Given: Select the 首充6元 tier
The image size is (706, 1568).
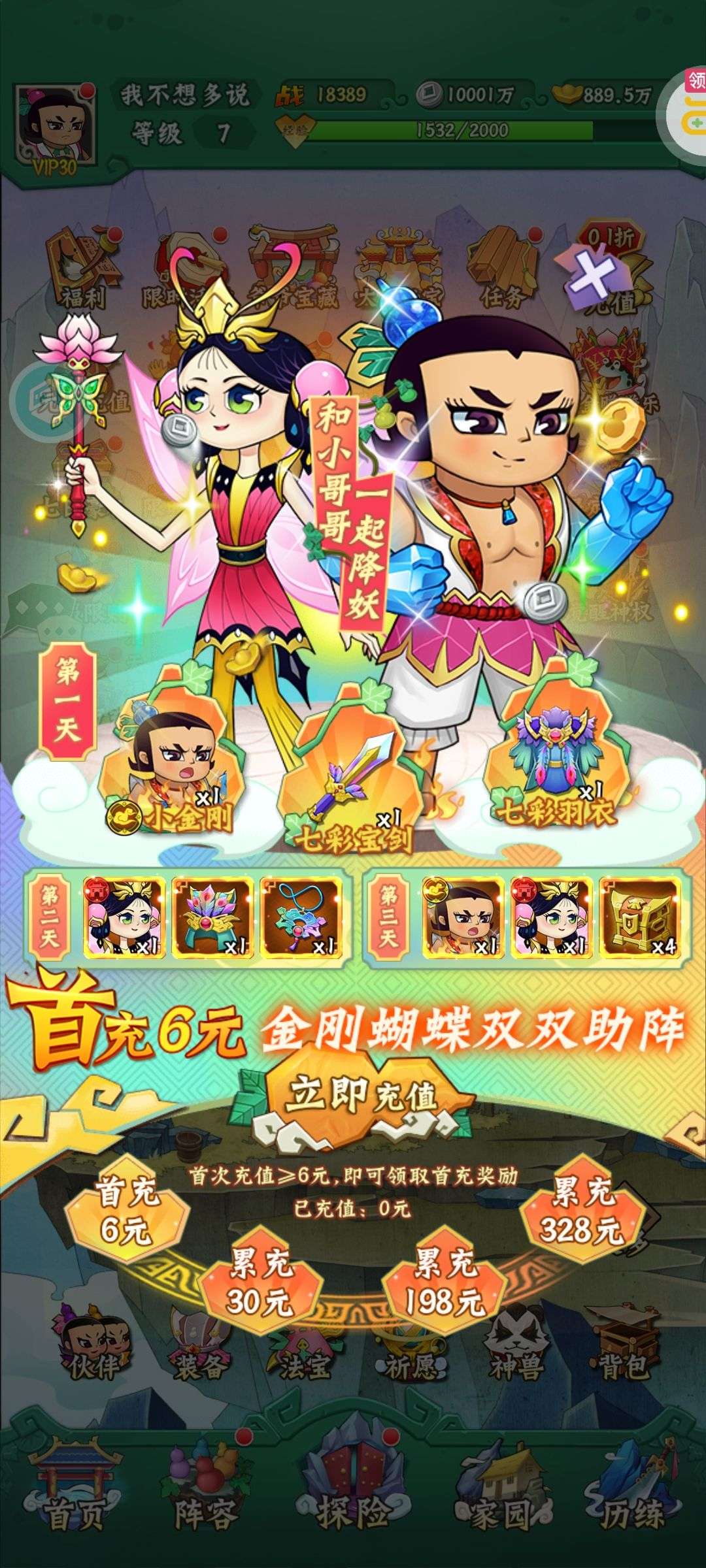Looking at the screenshot, I should tap(127, 1211).
